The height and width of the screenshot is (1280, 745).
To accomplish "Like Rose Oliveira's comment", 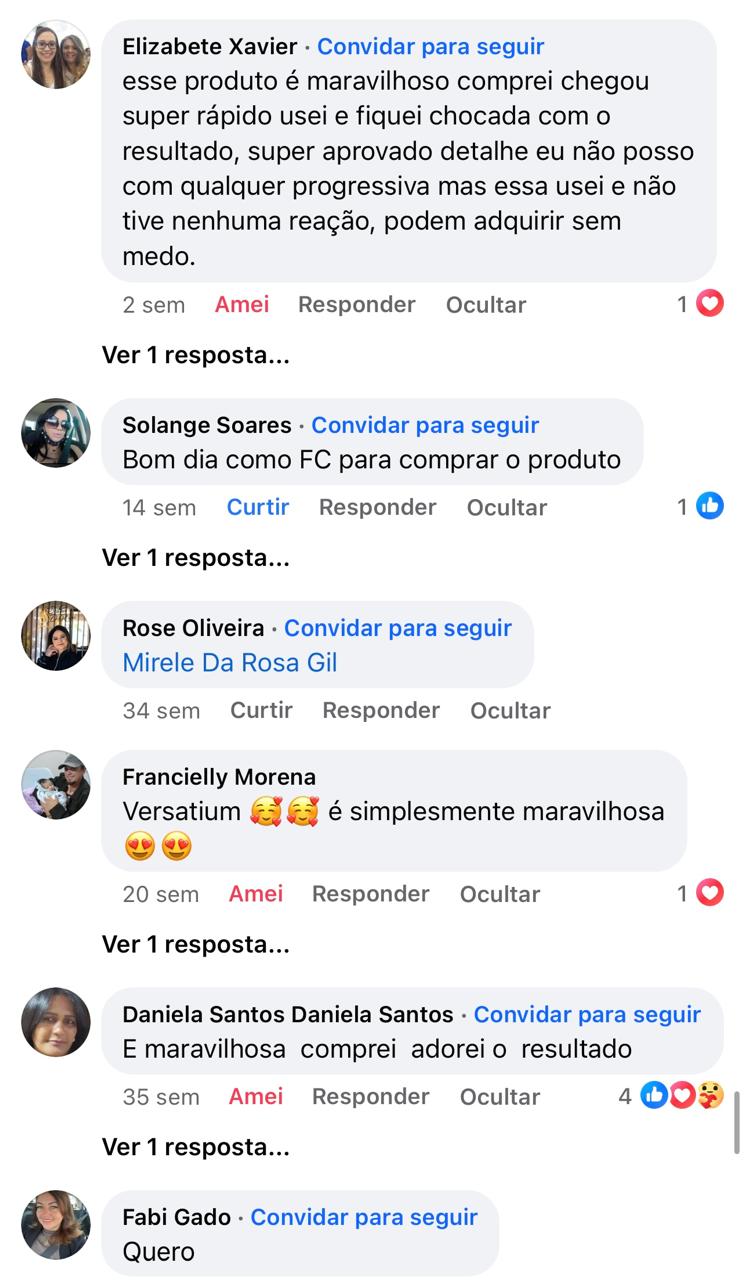I will pyautogui.click(x=260, y=710).
